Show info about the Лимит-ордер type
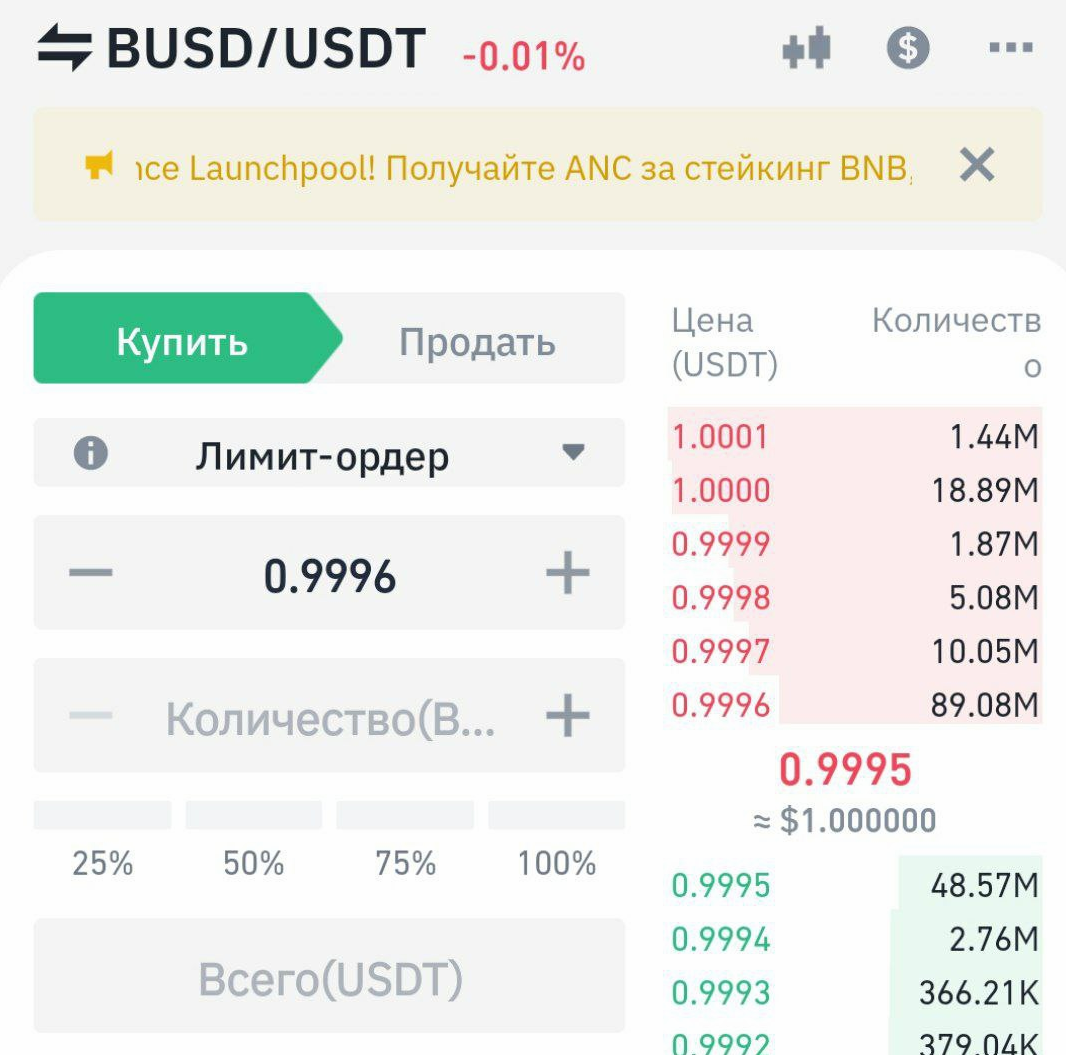 (90, 454)
